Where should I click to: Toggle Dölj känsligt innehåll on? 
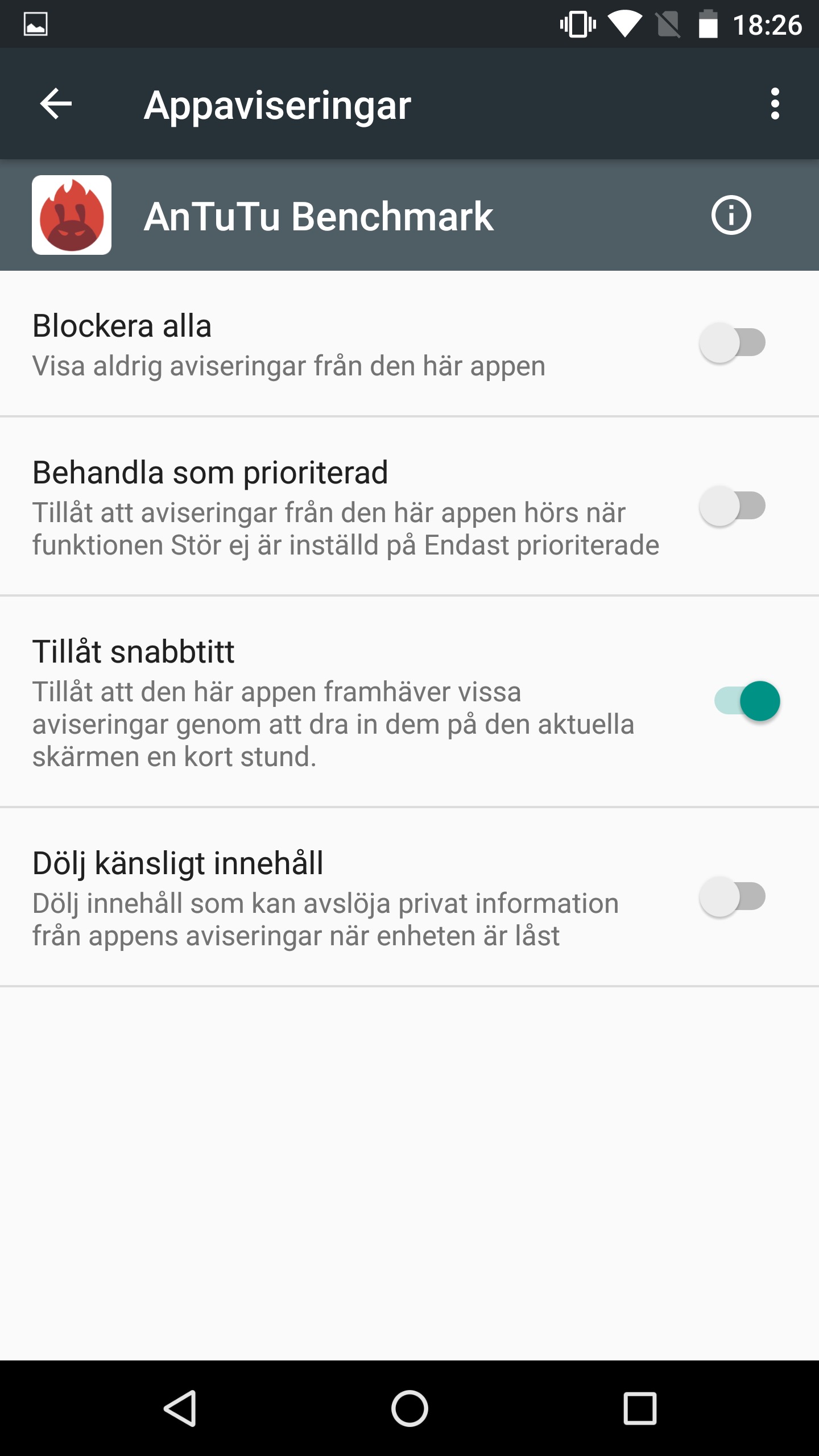[x=733, y=897]
